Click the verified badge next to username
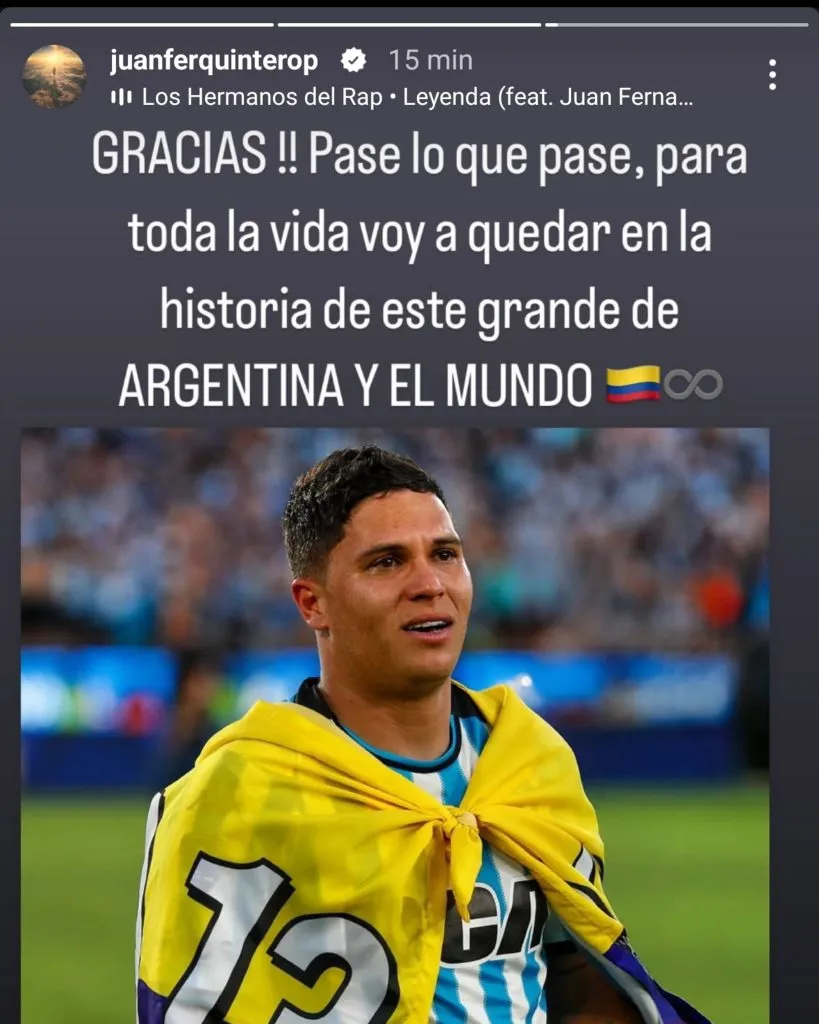The image size is (819, 1024). pos(352,60)
